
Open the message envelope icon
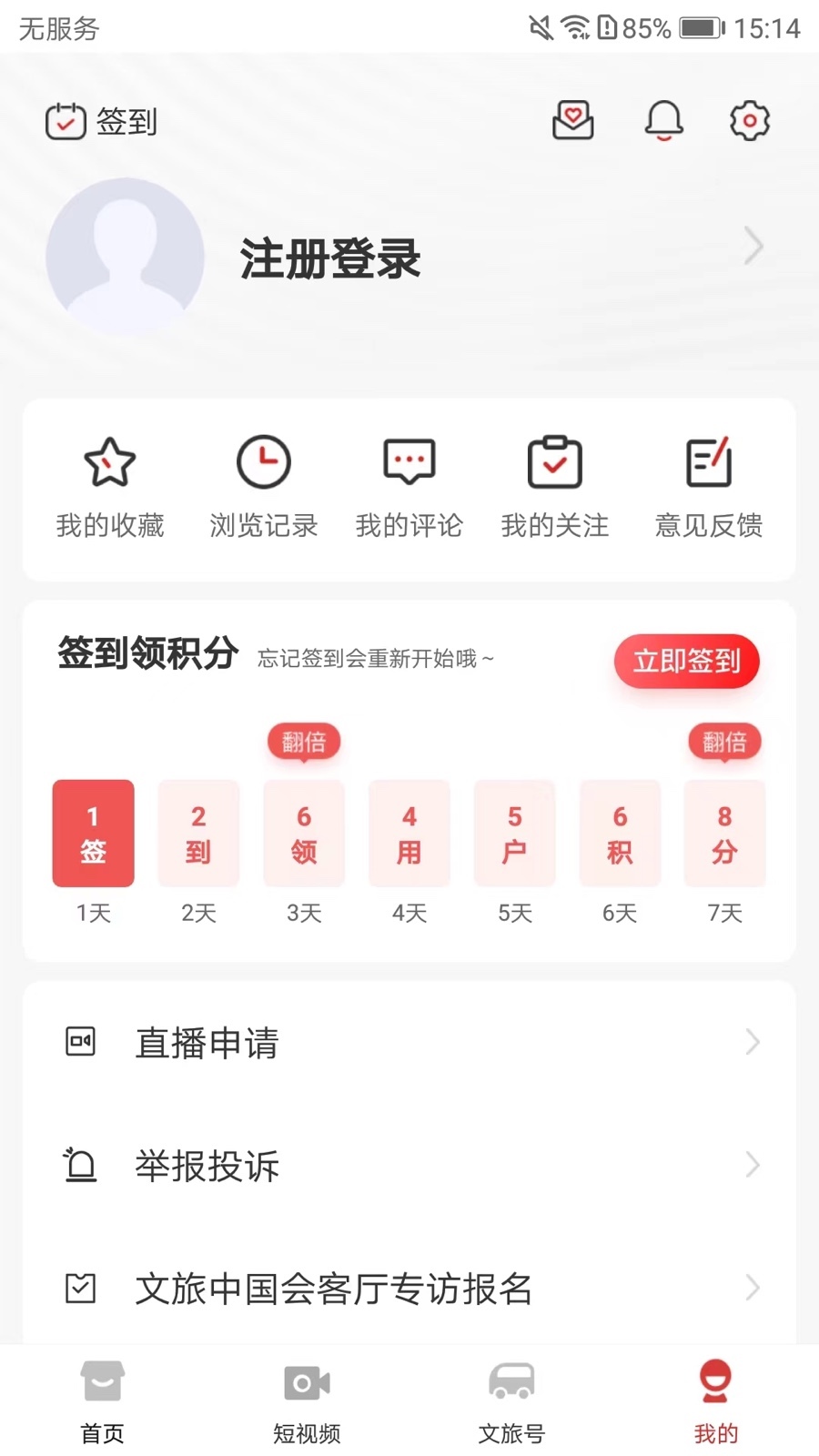click(x=572, y=119)
